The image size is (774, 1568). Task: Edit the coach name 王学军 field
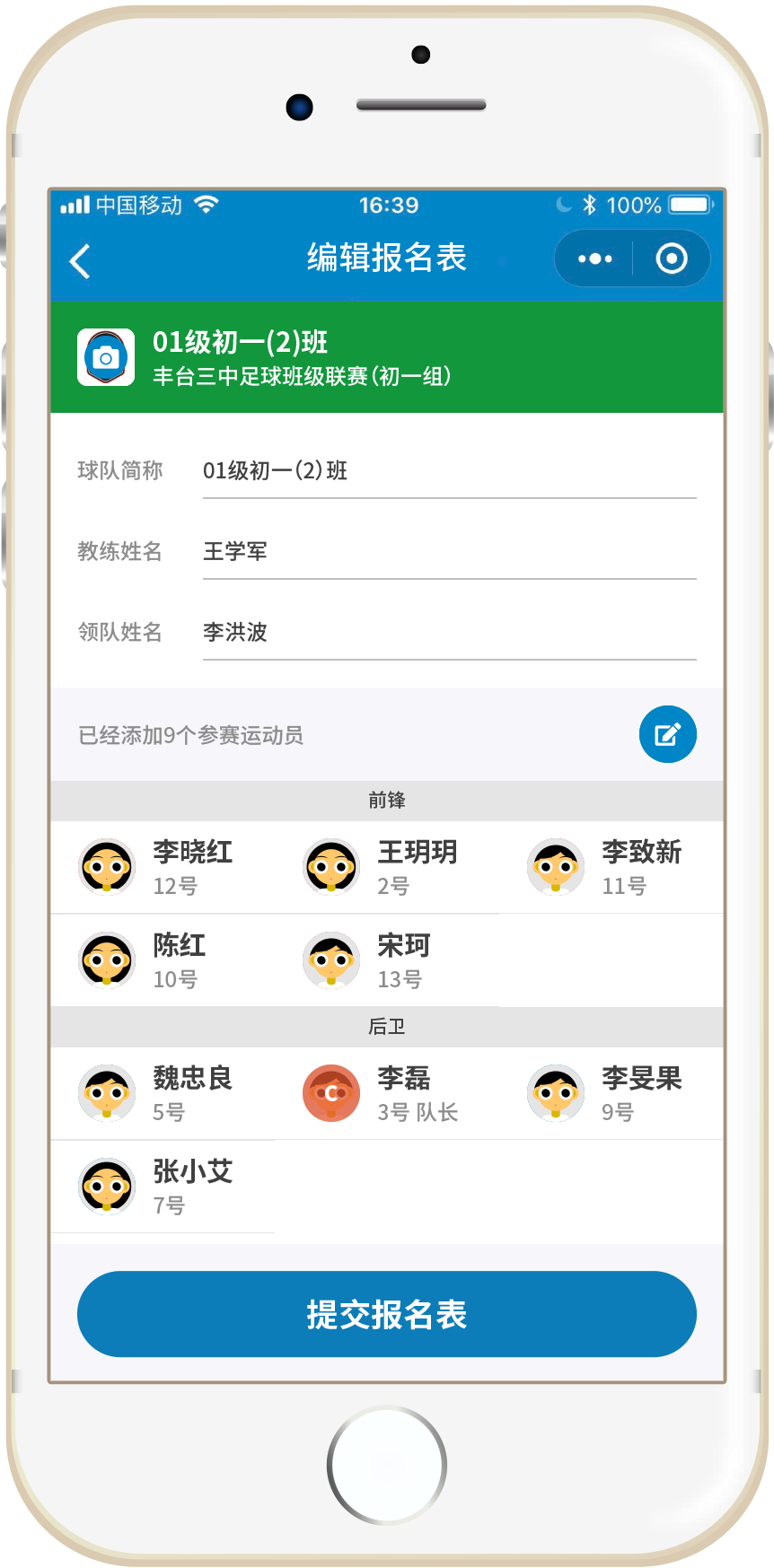[449, 552]
